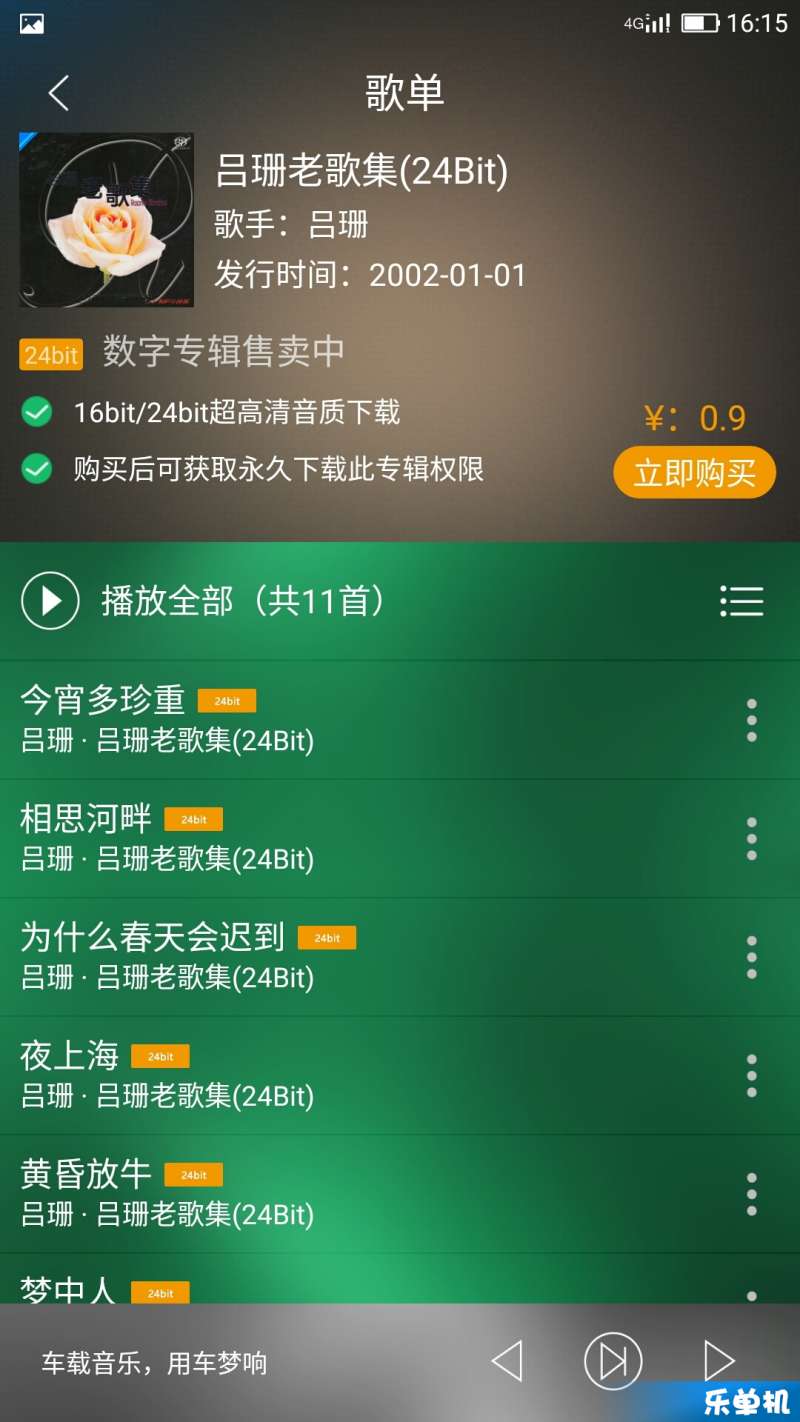This screenshot has height=1422, width=800.
Task: Open more options for 黄昏放牛
Action: 751,1194
